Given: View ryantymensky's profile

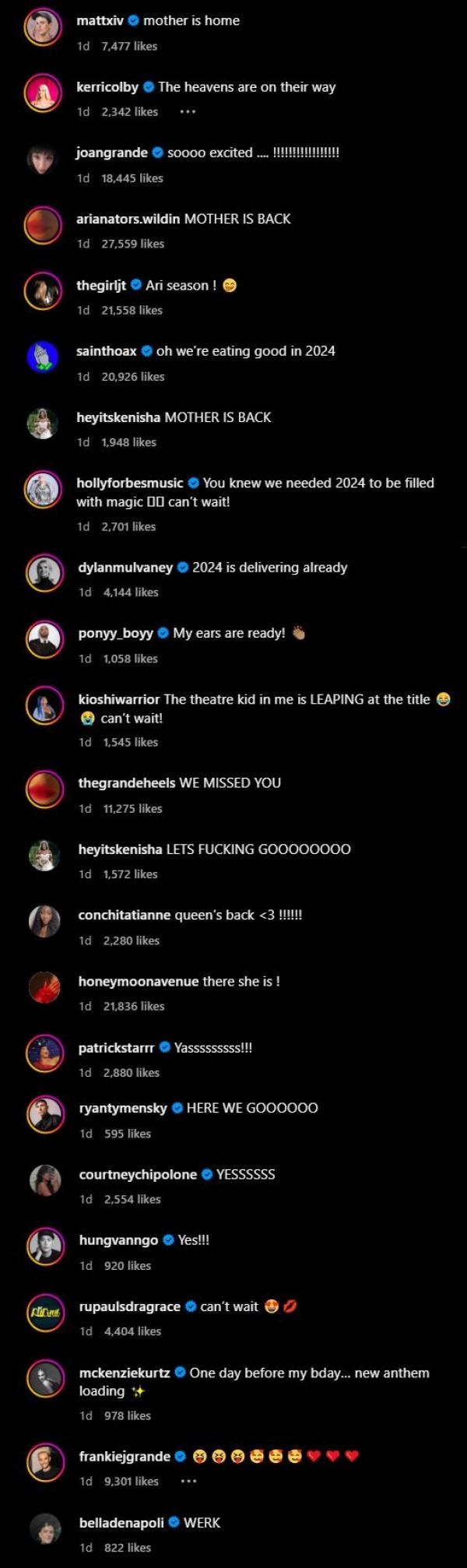Looking at the screenshot, I should click(x=123, y=1108).
